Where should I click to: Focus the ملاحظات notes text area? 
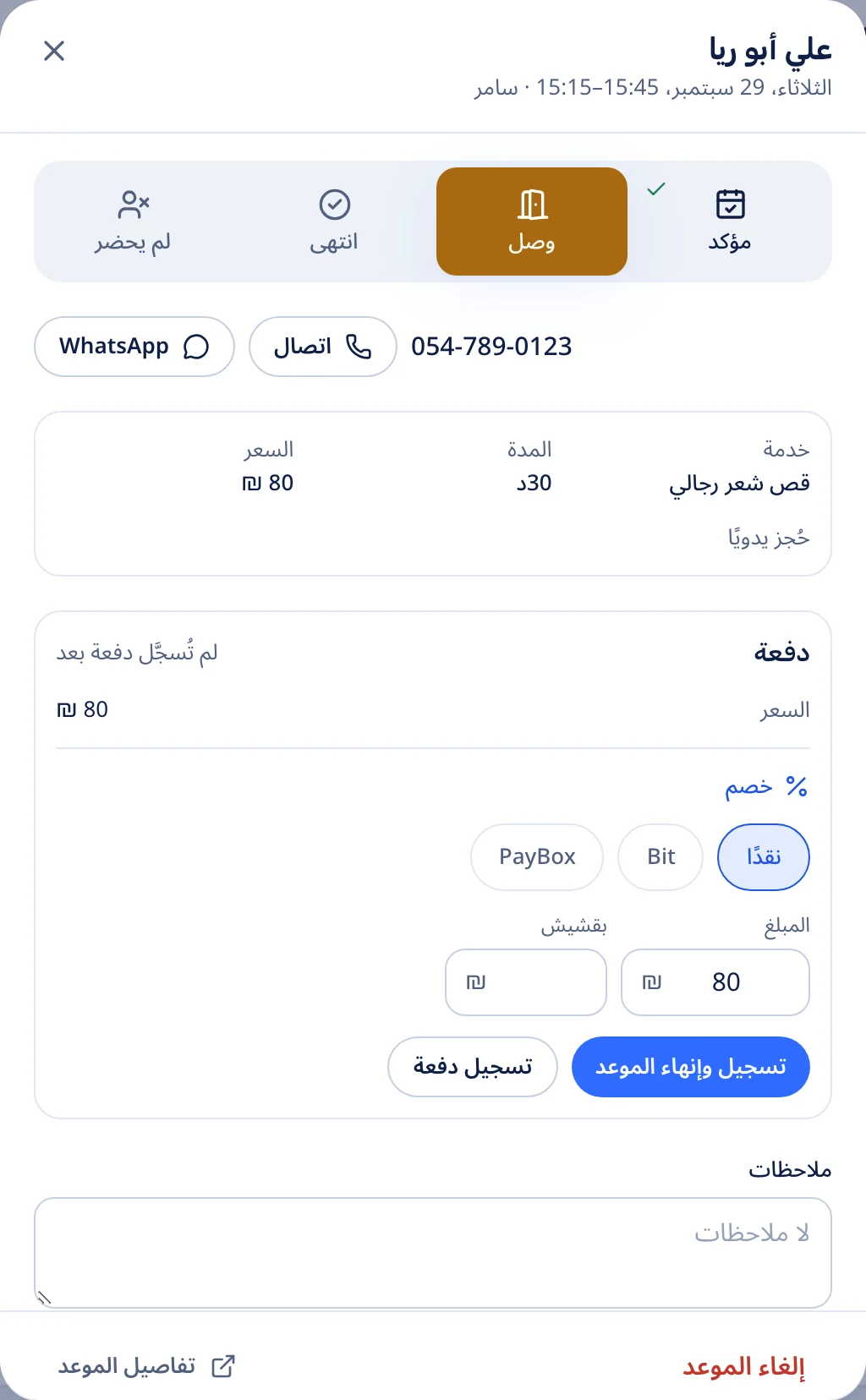[433, 1253]
